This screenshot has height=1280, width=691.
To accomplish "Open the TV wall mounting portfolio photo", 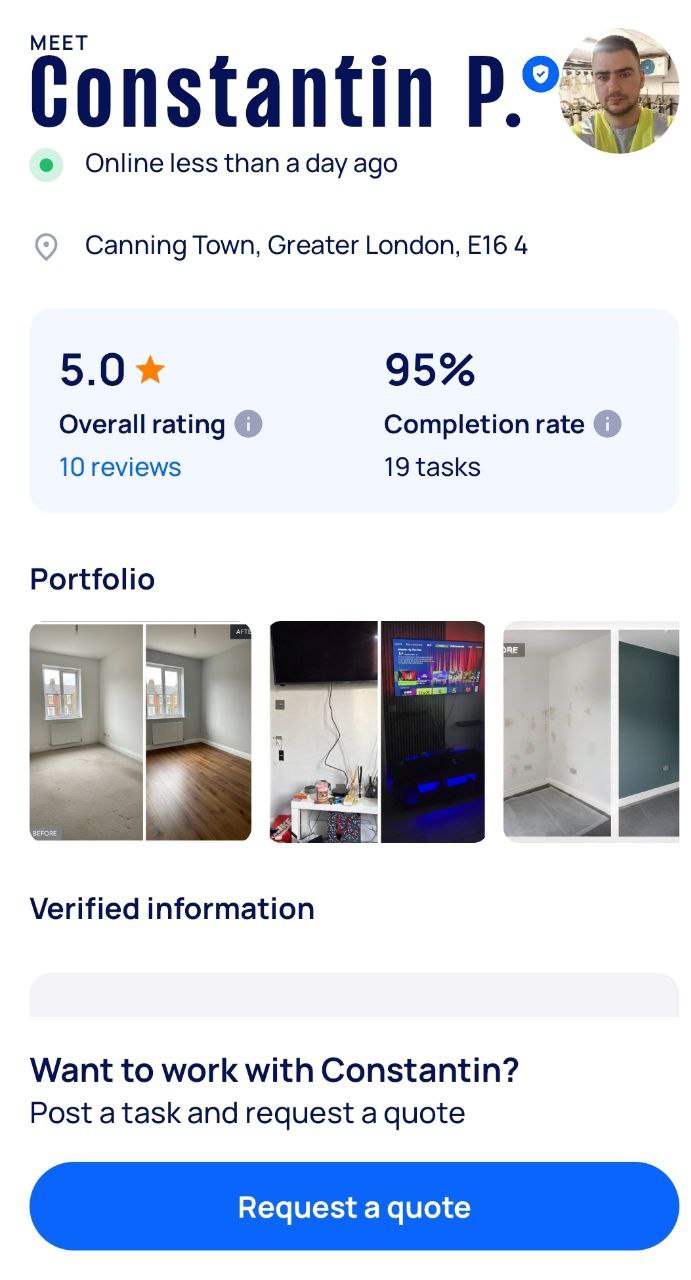I will [x=377, y=732].
